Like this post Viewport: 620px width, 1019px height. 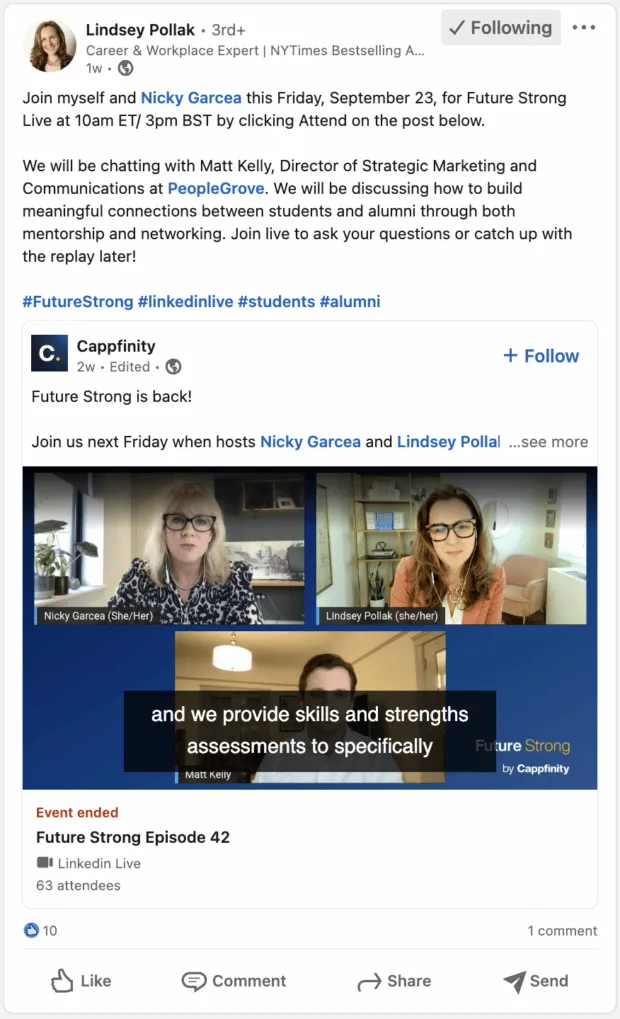[81, 981]
